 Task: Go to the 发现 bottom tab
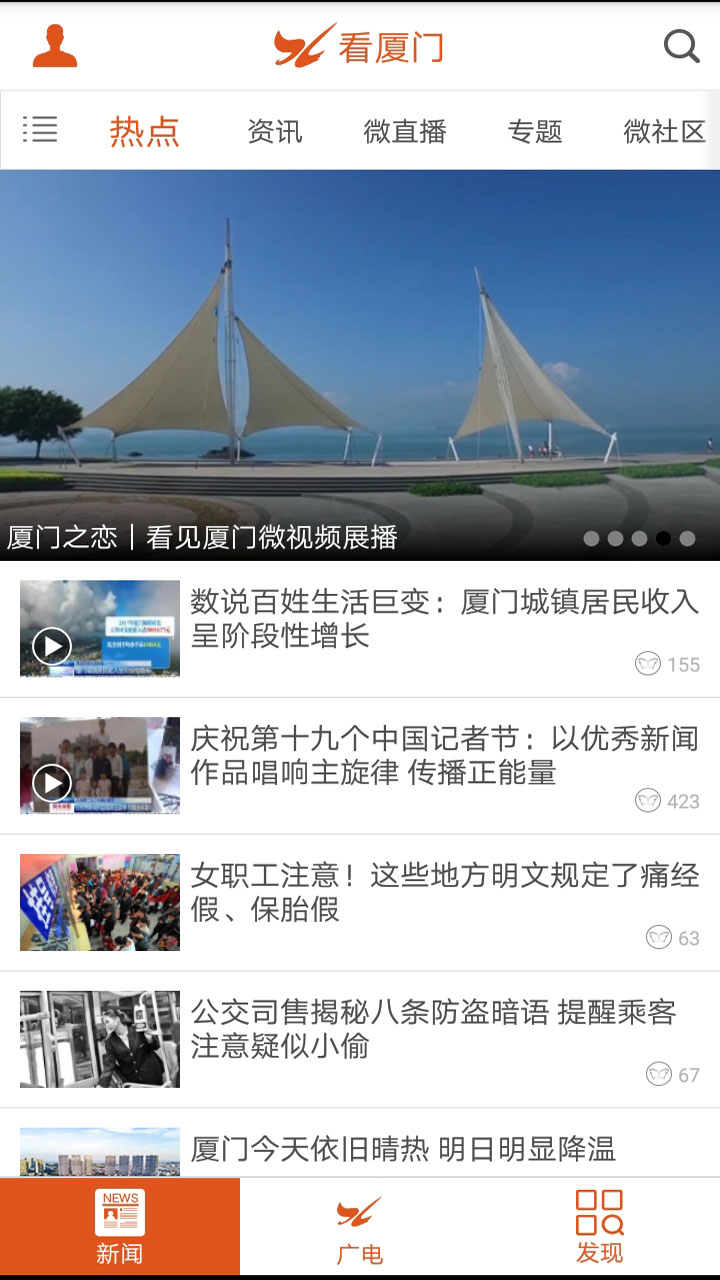pyautogui.click(x=600, y=1227)
